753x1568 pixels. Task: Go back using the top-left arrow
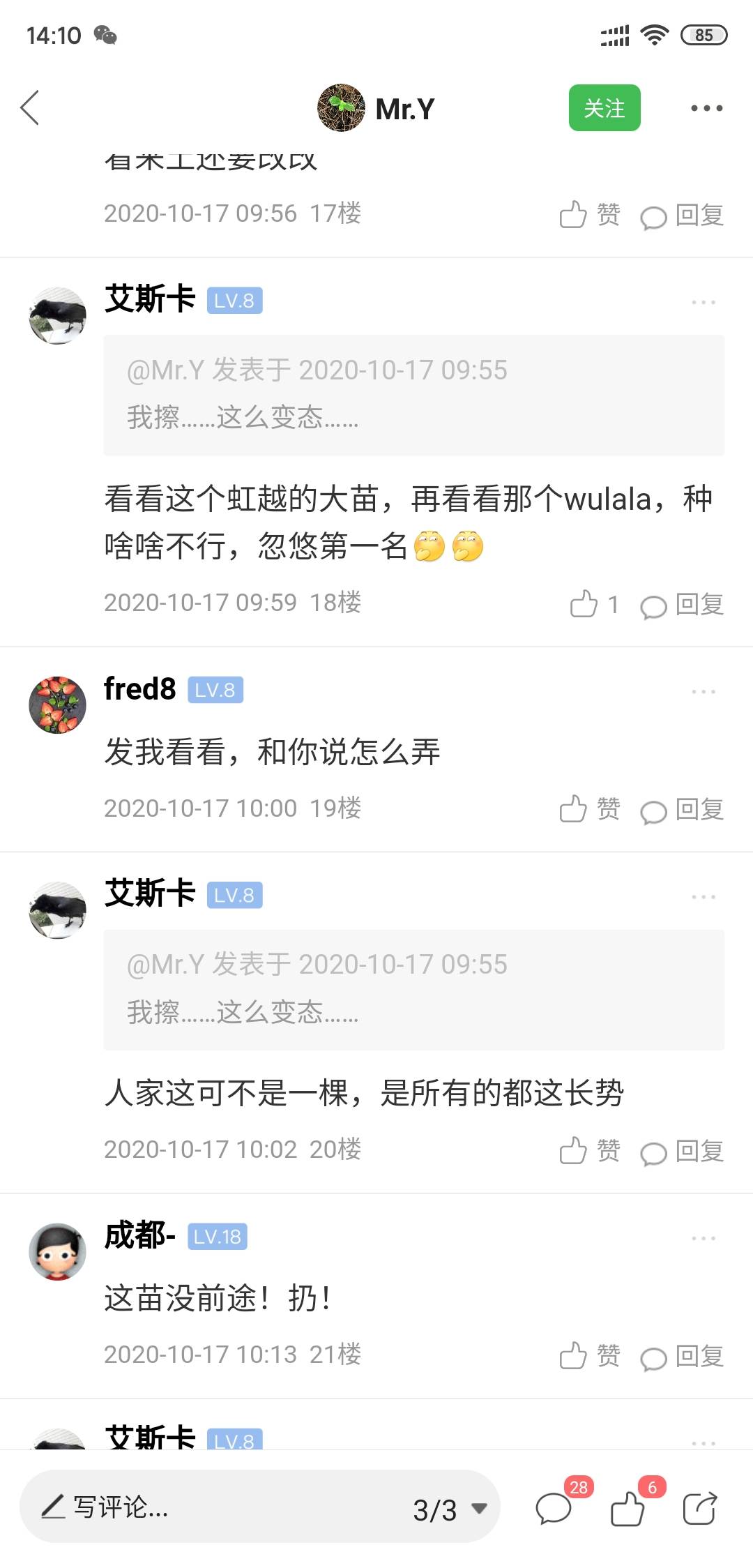click(x=30, y=108)
